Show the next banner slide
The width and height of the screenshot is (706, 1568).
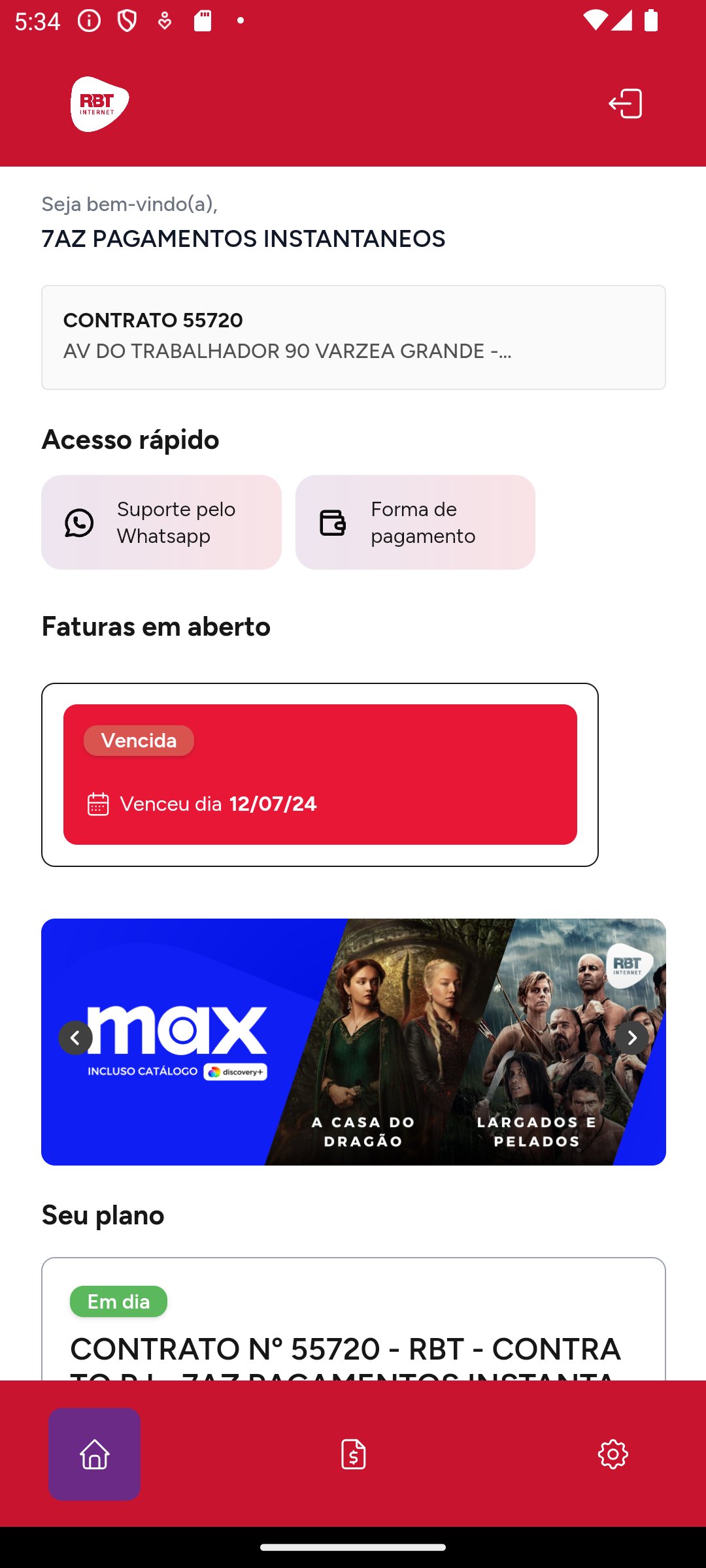coord(631,1037)
